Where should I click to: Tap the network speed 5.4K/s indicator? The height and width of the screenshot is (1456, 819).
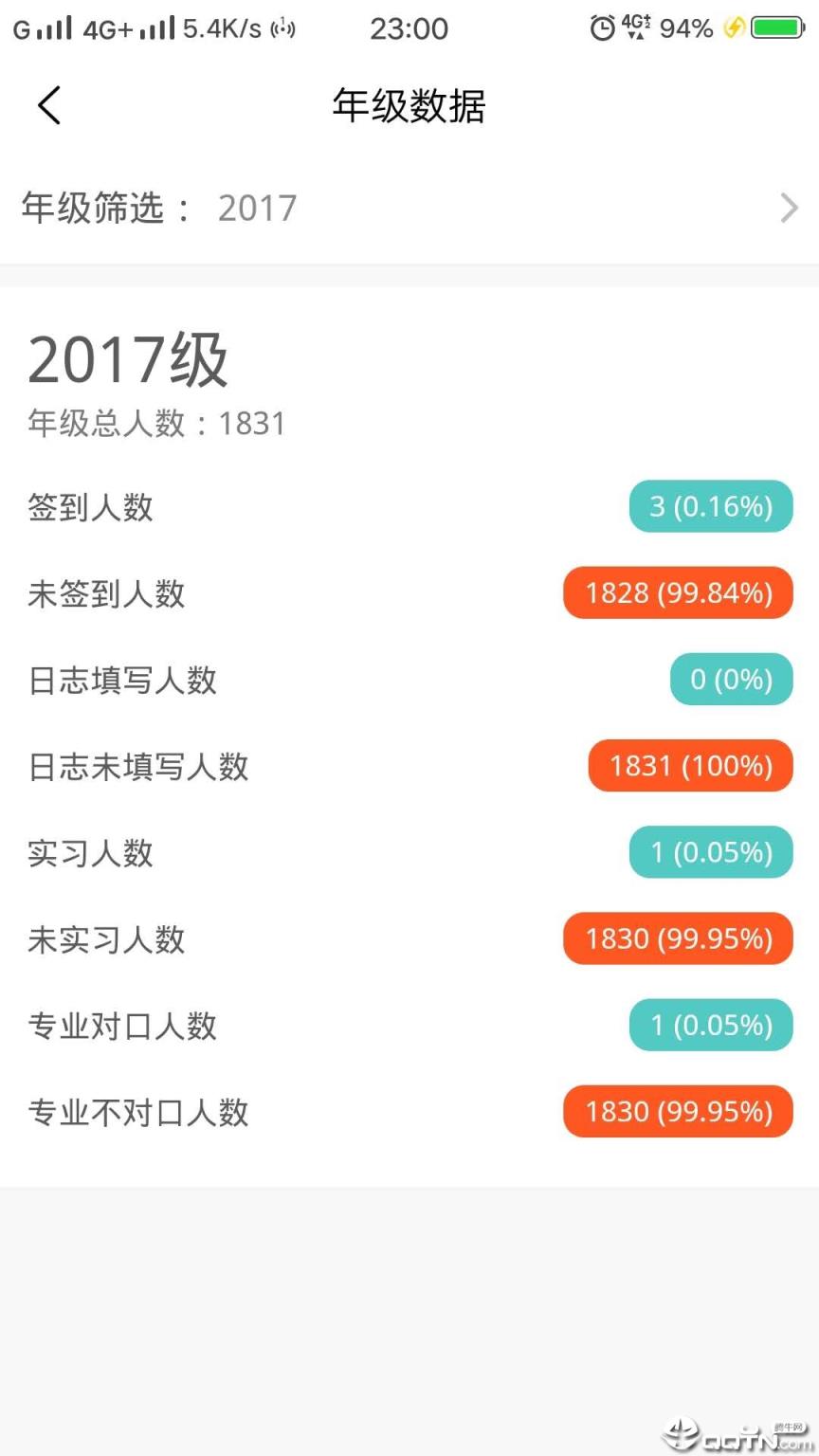pyautogui.click(x=218, y=28)
